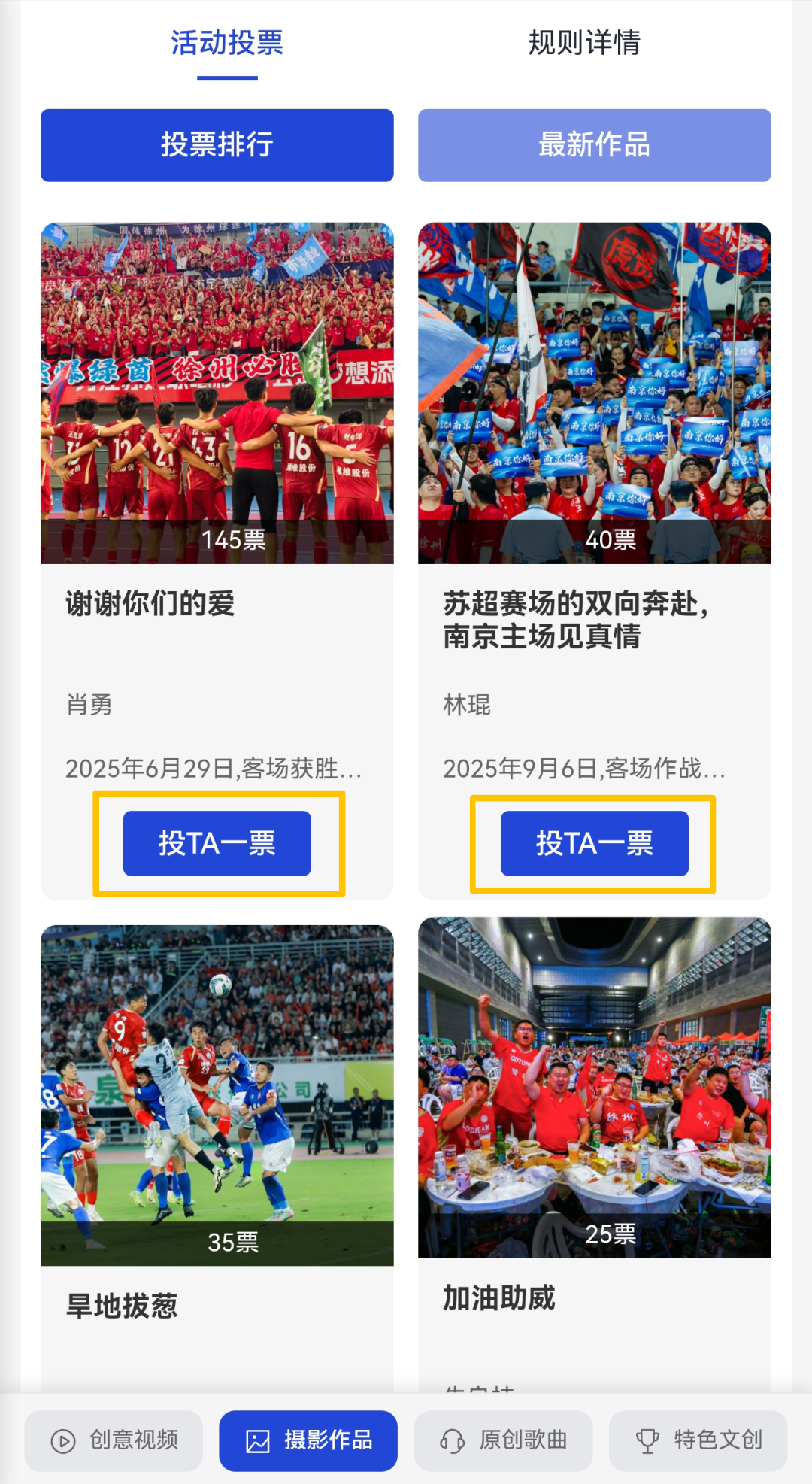This screenshot has height=1484, width=812.
Task: Go to 创意视频 category
Action: click(x=114, y=1440)
